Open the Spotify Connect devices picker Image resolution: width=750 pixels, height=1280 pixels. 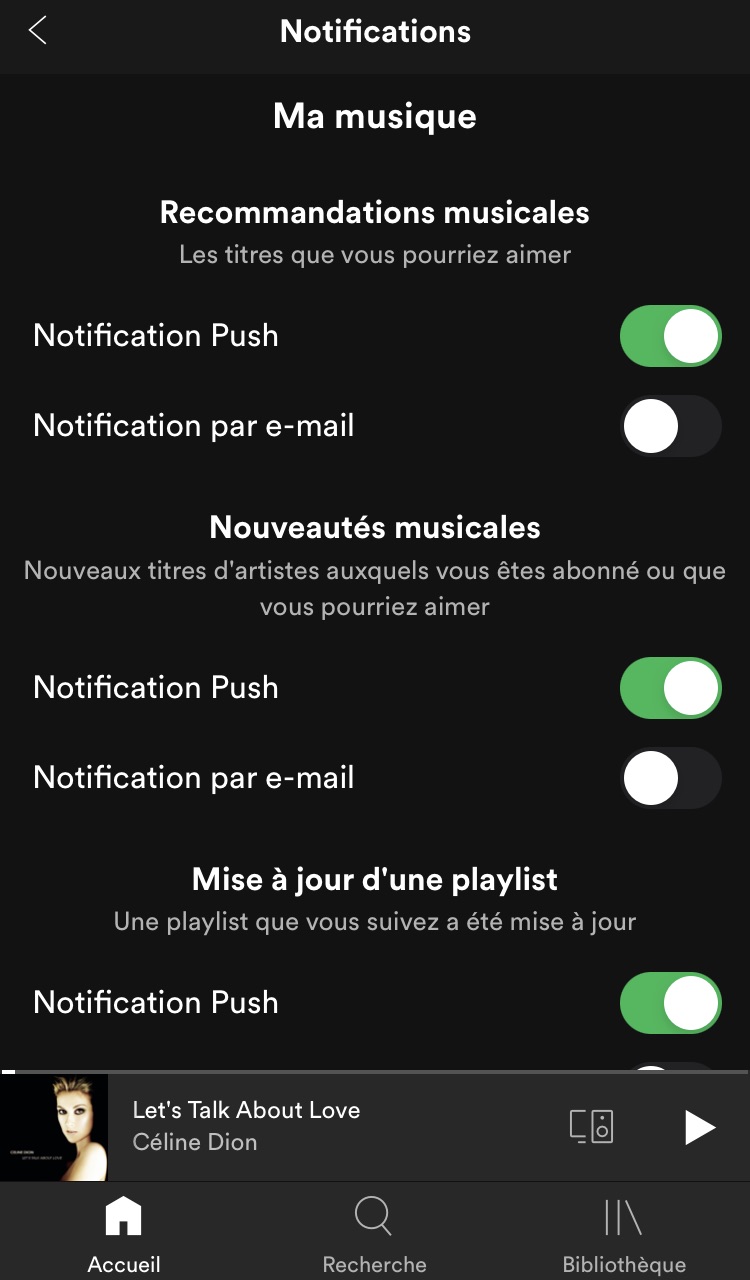pos(590,1127)
